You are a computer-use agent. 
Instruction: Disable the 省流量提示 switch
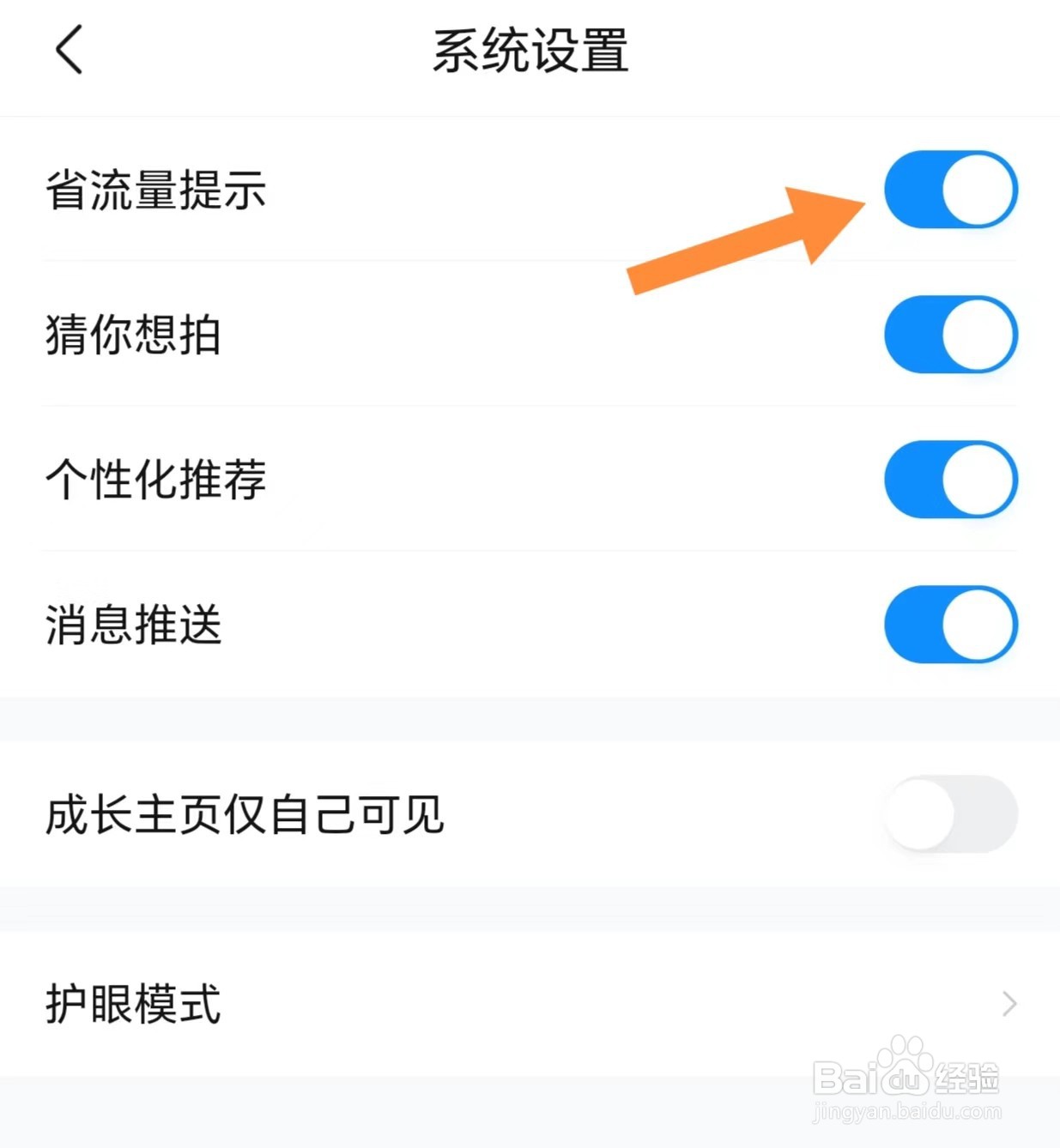click(x=949, y=190)
